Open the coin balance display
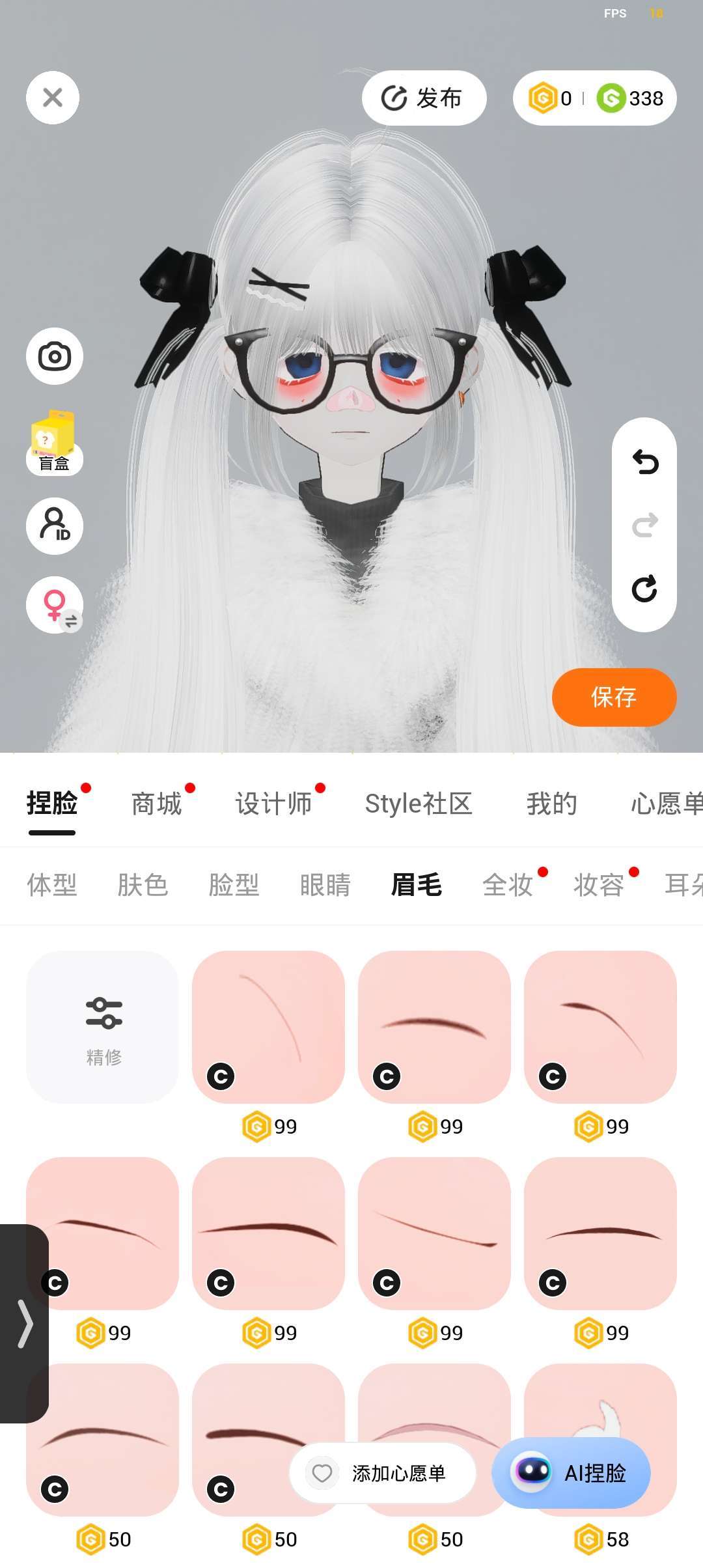The image size is (703, 1568). (x=595, y=98)
